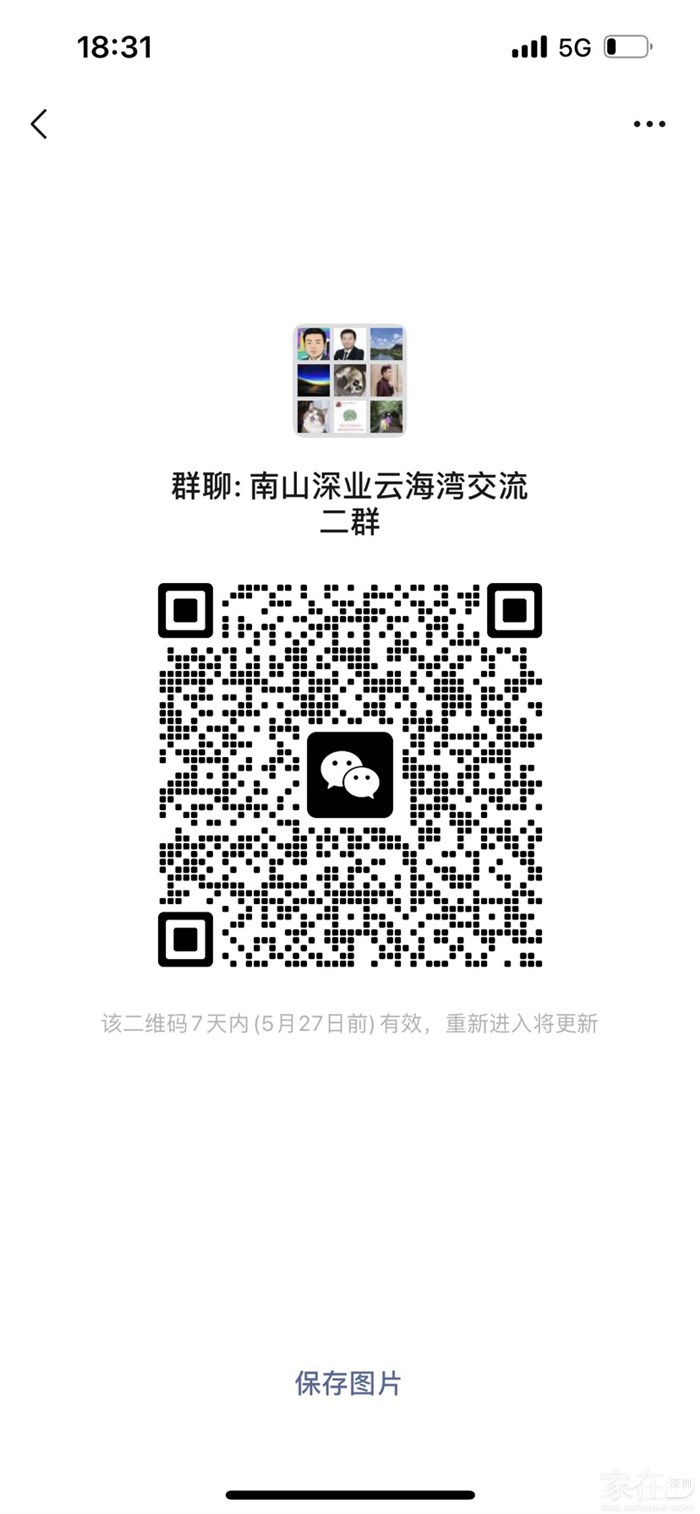Tap 保存图片 to save the QR image
The height and width of the screenshot is (1514, 700).
click(x=348, y=1383)
